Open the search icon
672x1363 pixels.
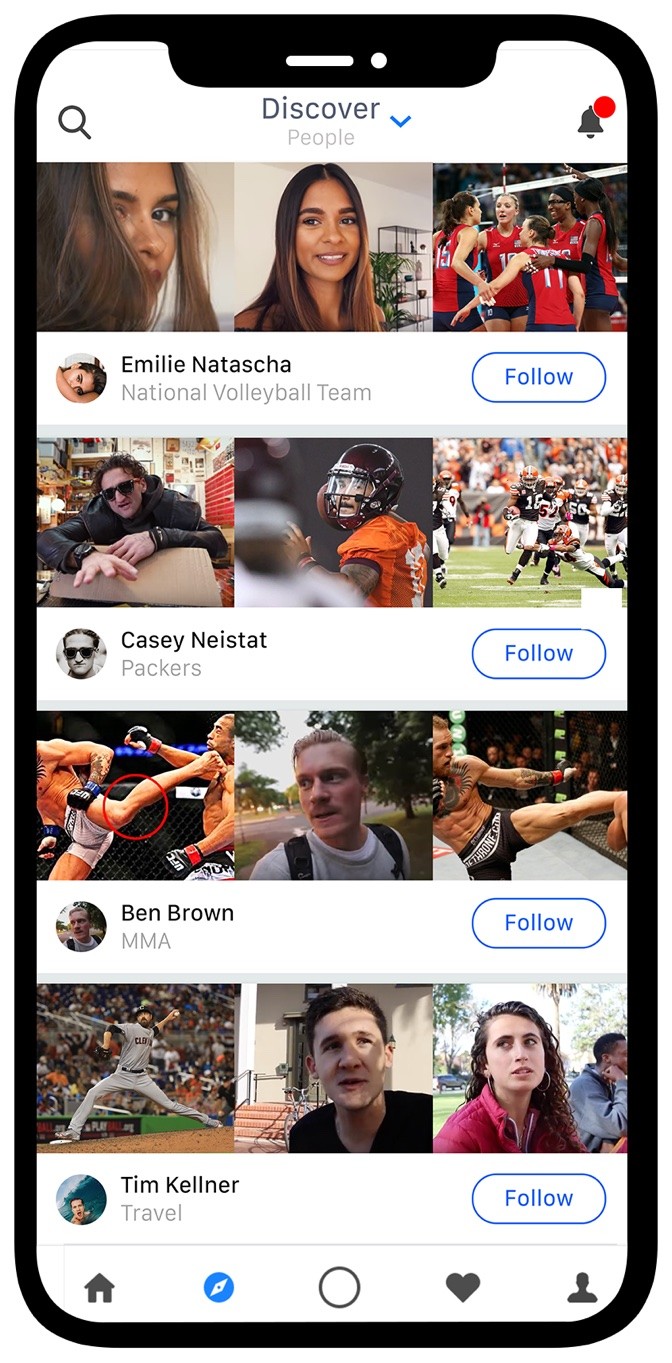[74, 122]
